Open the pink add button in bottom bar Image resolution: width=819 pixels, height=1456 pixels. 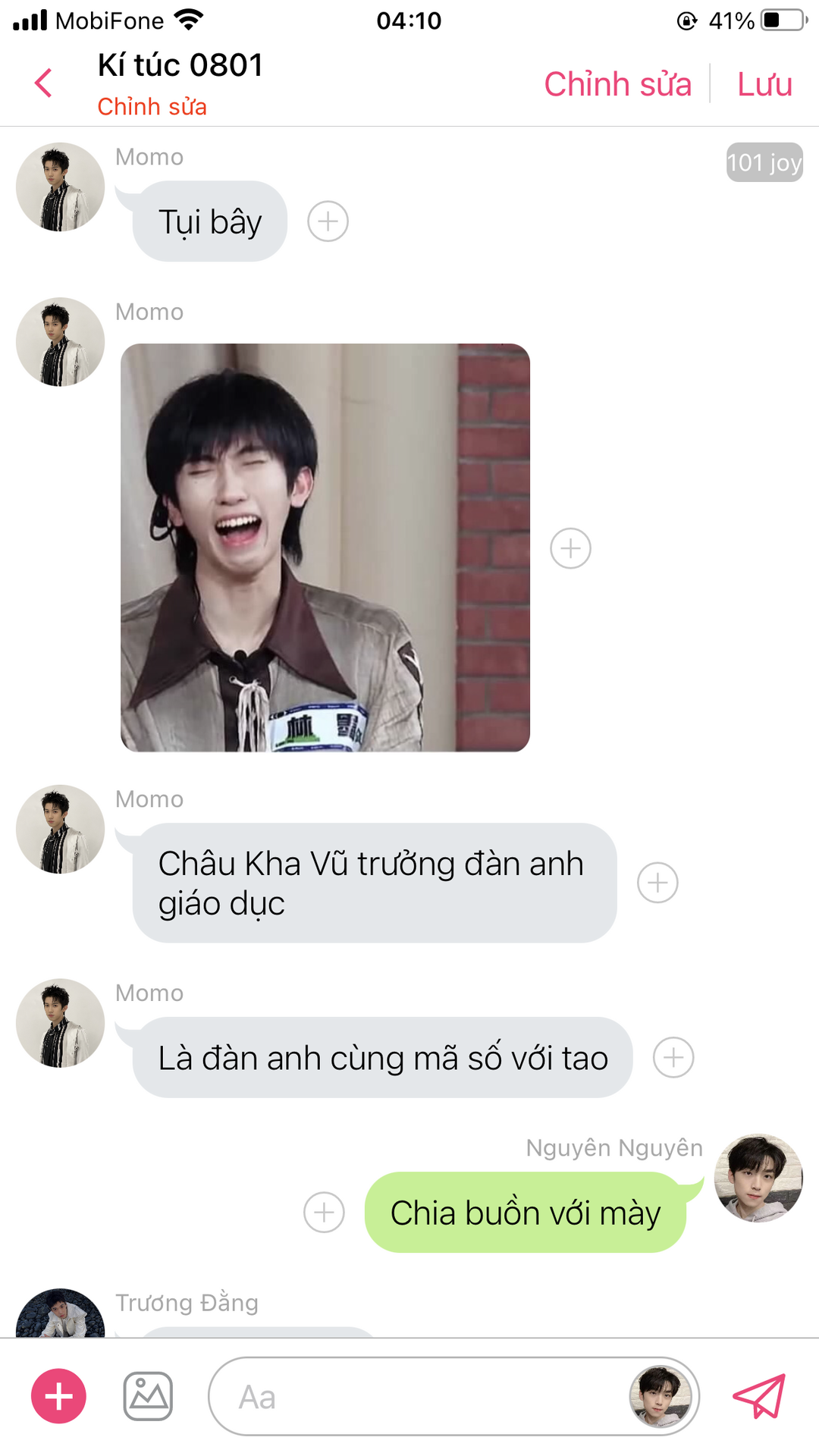coord(58,1396)
